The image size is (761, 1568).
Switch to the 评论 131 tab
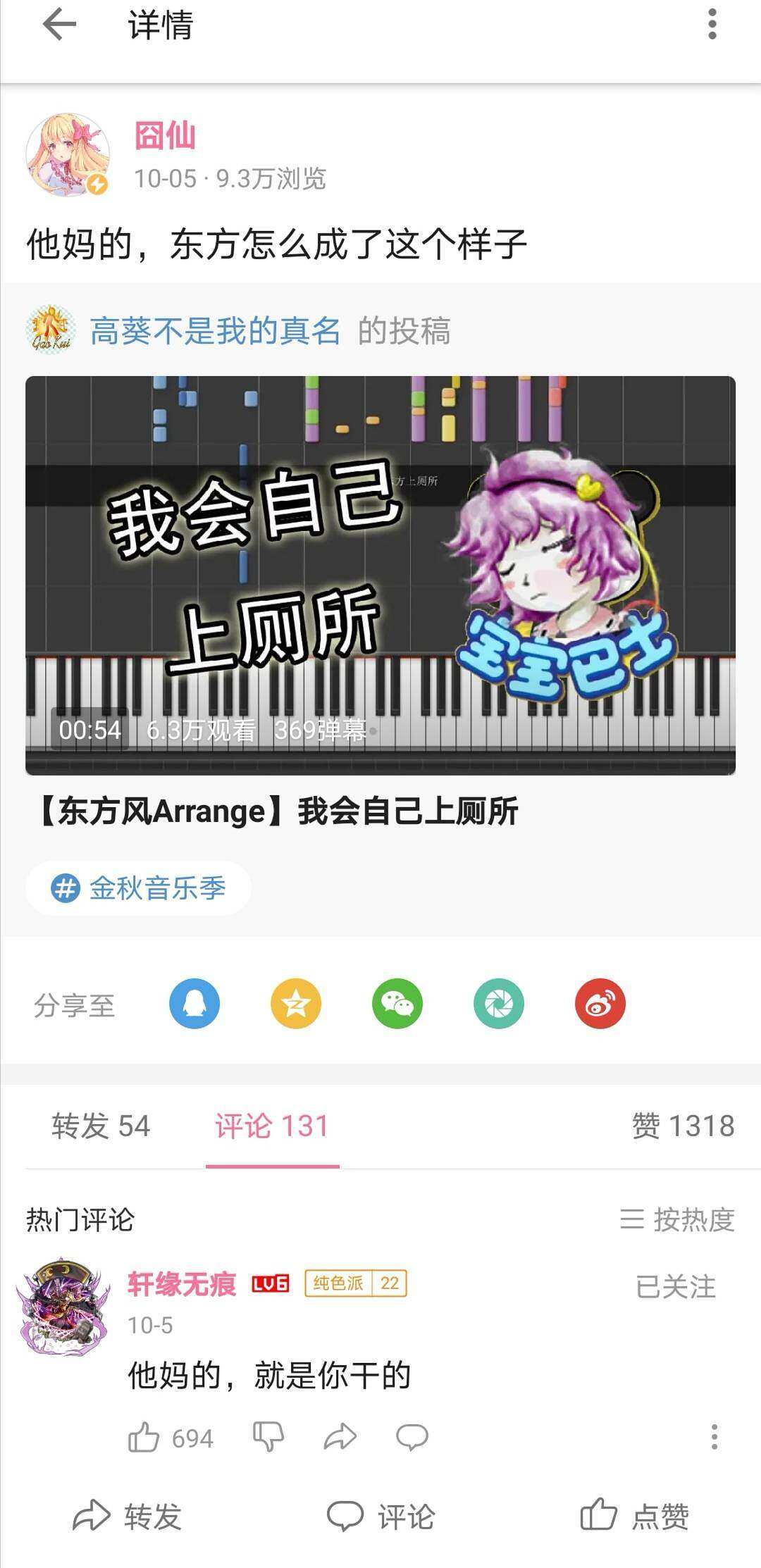[272, 1126]
